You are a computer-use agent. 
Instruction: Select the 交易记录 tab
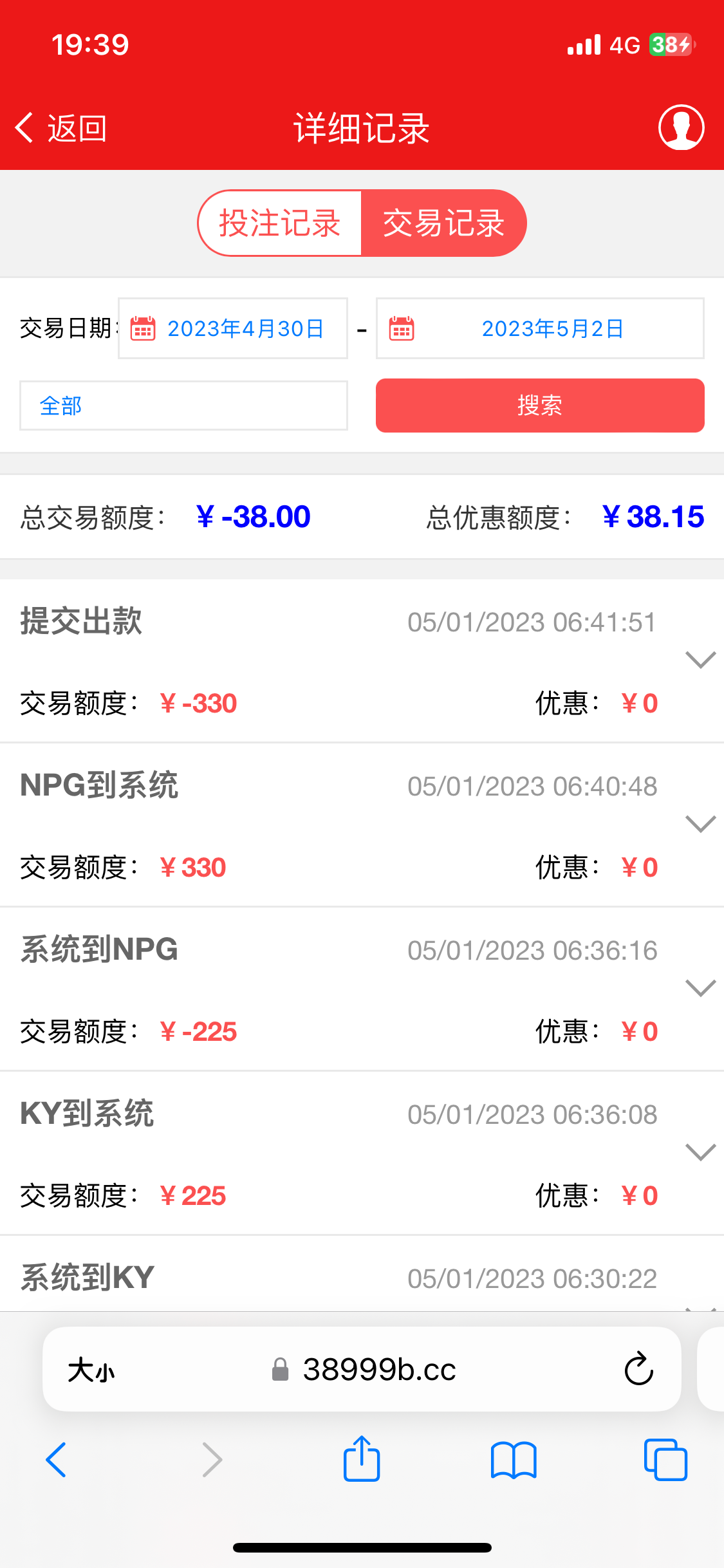click(443, 223)
